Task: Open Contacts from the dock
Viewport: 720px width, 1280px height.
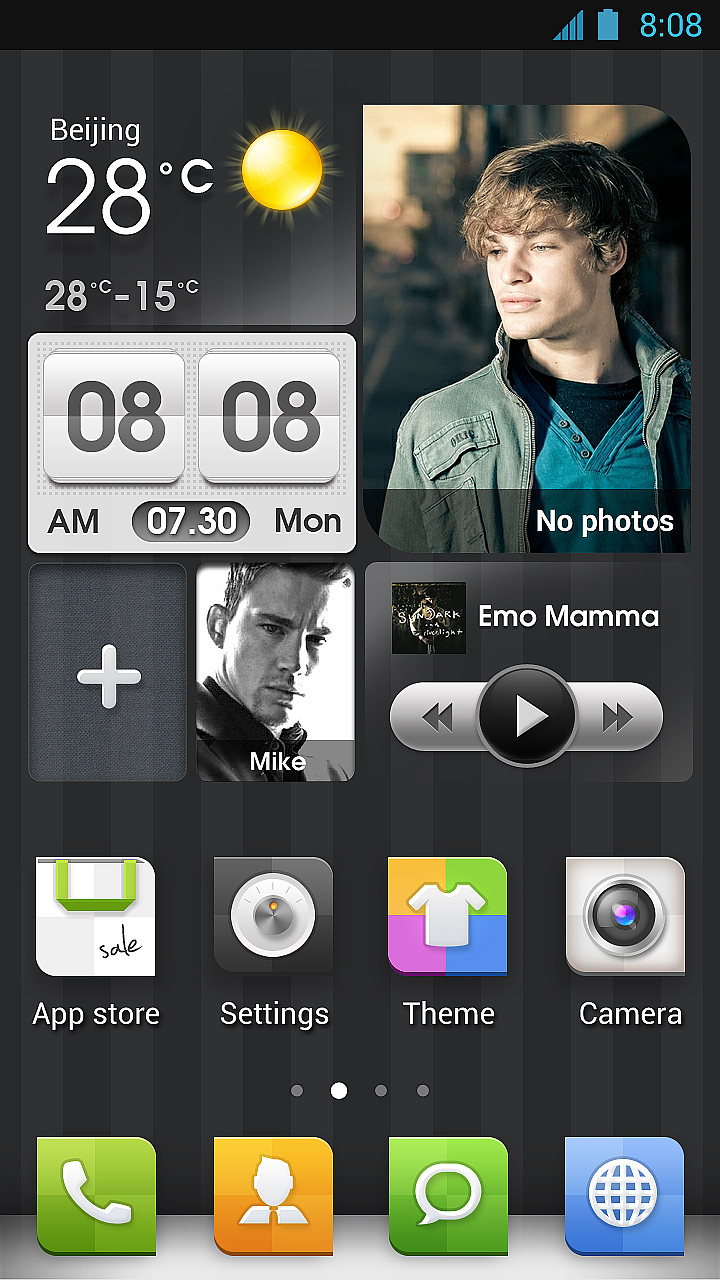Action: pos(273,1195)
